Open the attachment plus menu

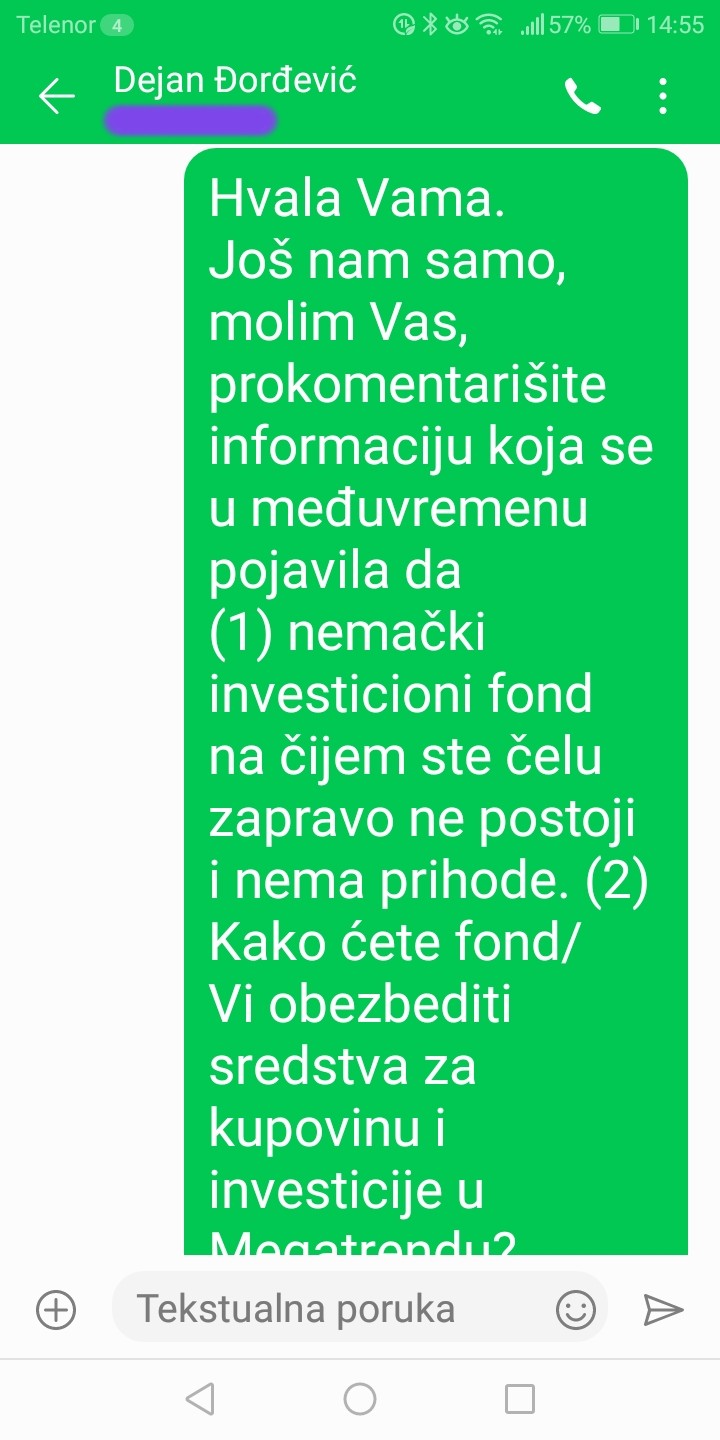click(x=56, y=1309)
